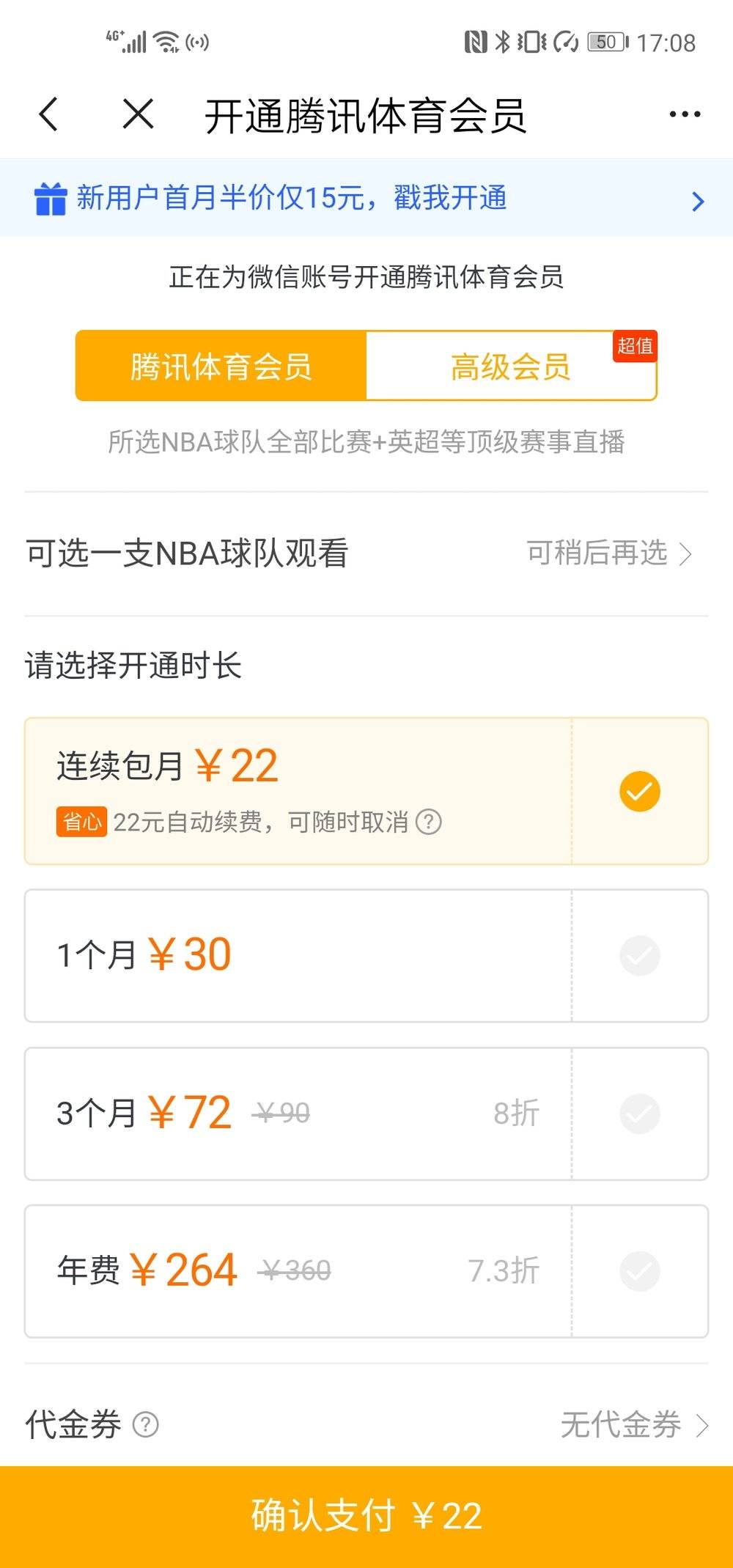
Task: Open the three-dot overflow menu
Action: point(685,115)
